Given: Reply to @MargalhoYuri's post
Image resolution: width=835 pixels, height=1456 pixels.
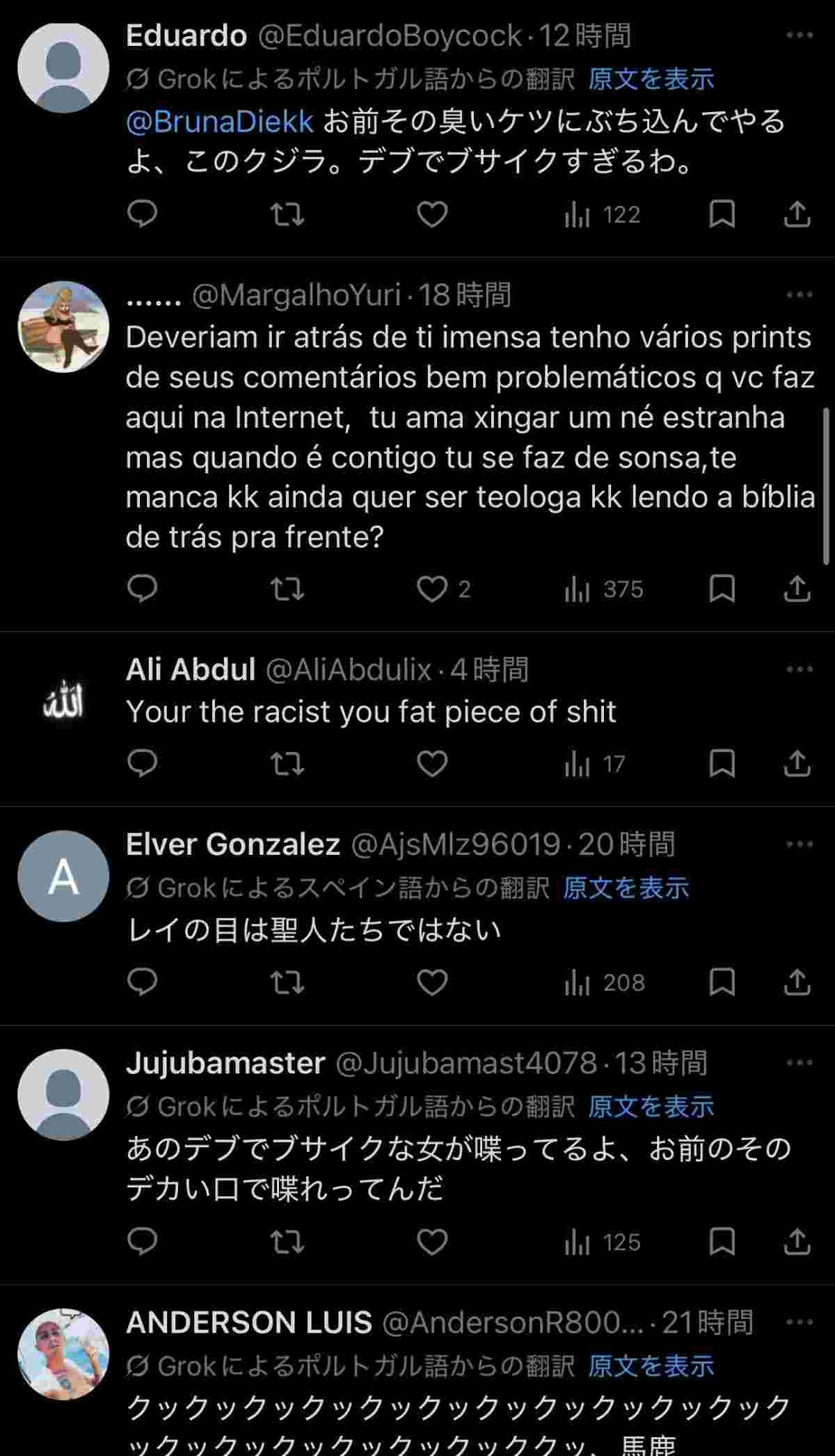Looking at the screenshot, I should (x=143, y=589).
